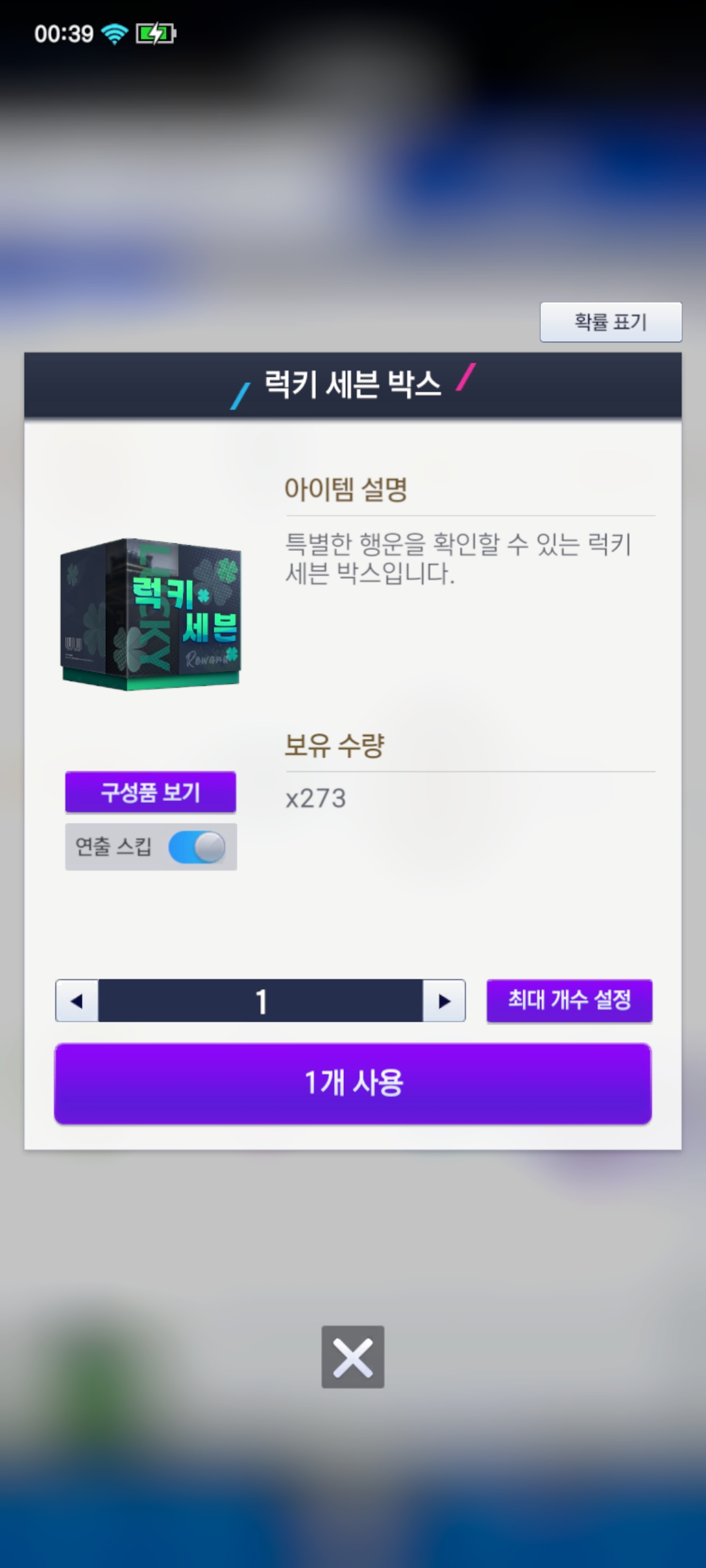Open the 확률 표기 probability info
The image size is (706, 1568).
click(x=611, y=322)
